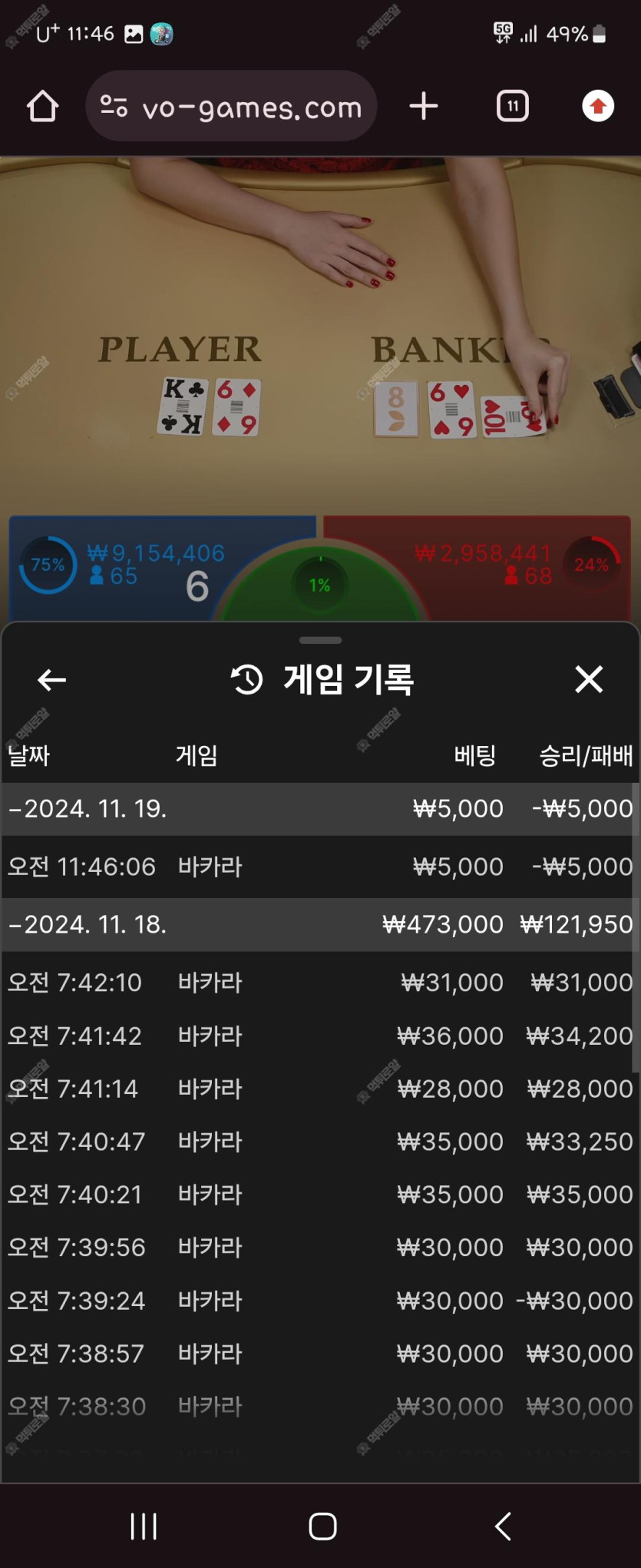Open the browser home page

pos(42,106)
